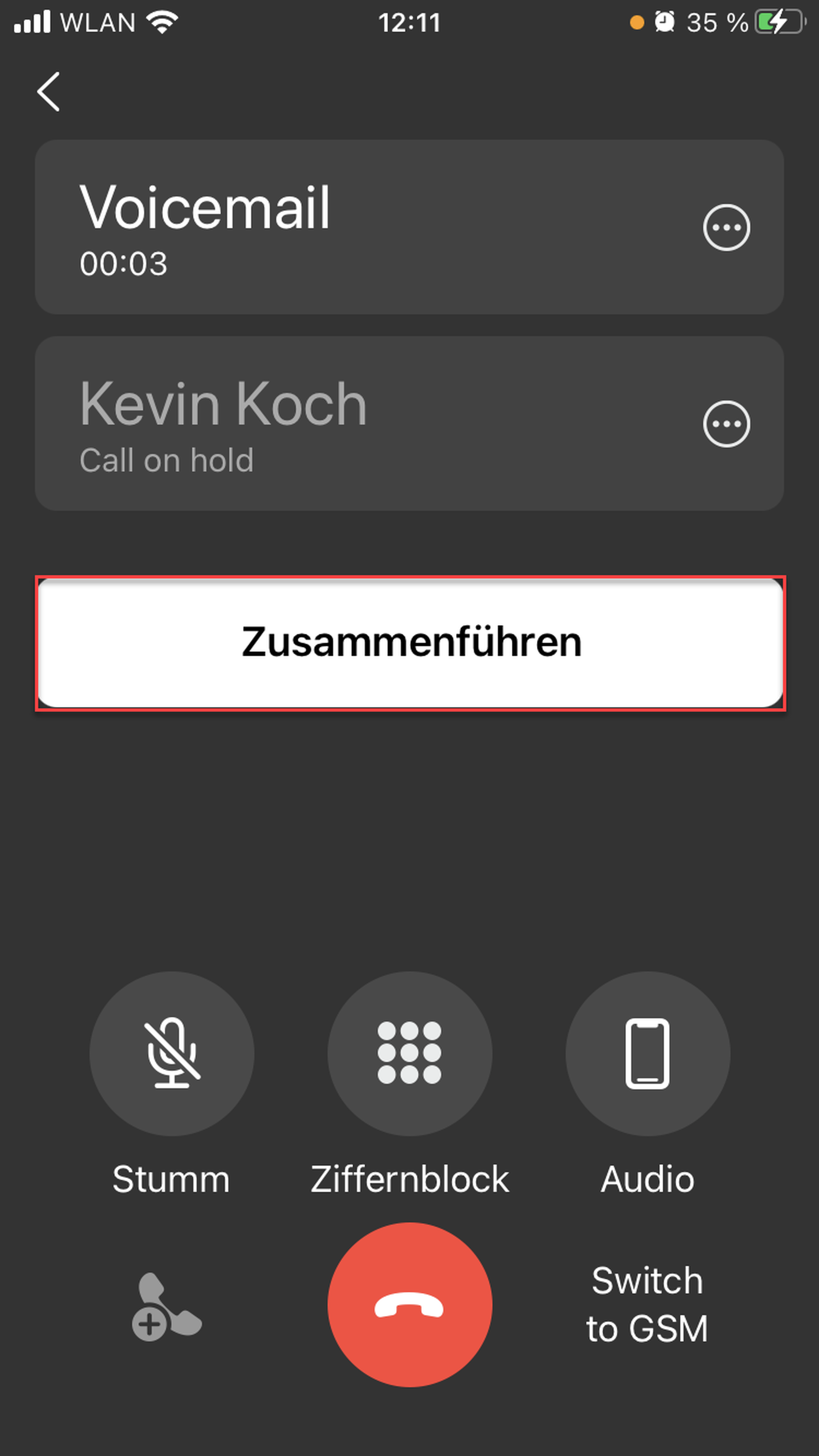Resume the held call with Kevin Koch
819x1456 pixels.
339,424
